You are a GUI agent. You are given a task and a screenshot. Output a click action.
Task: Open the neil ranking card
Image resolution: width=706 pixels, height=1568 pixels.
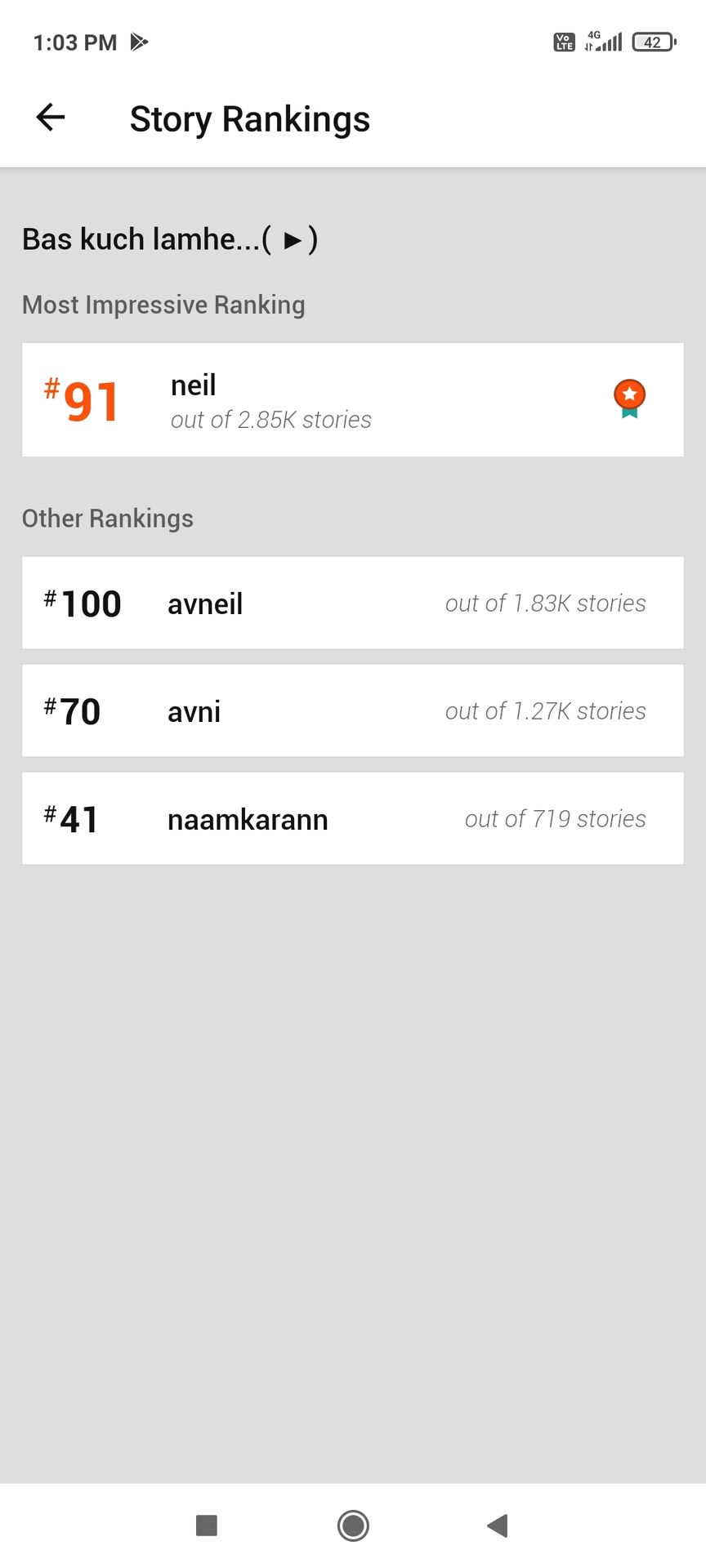coord(353,400)
